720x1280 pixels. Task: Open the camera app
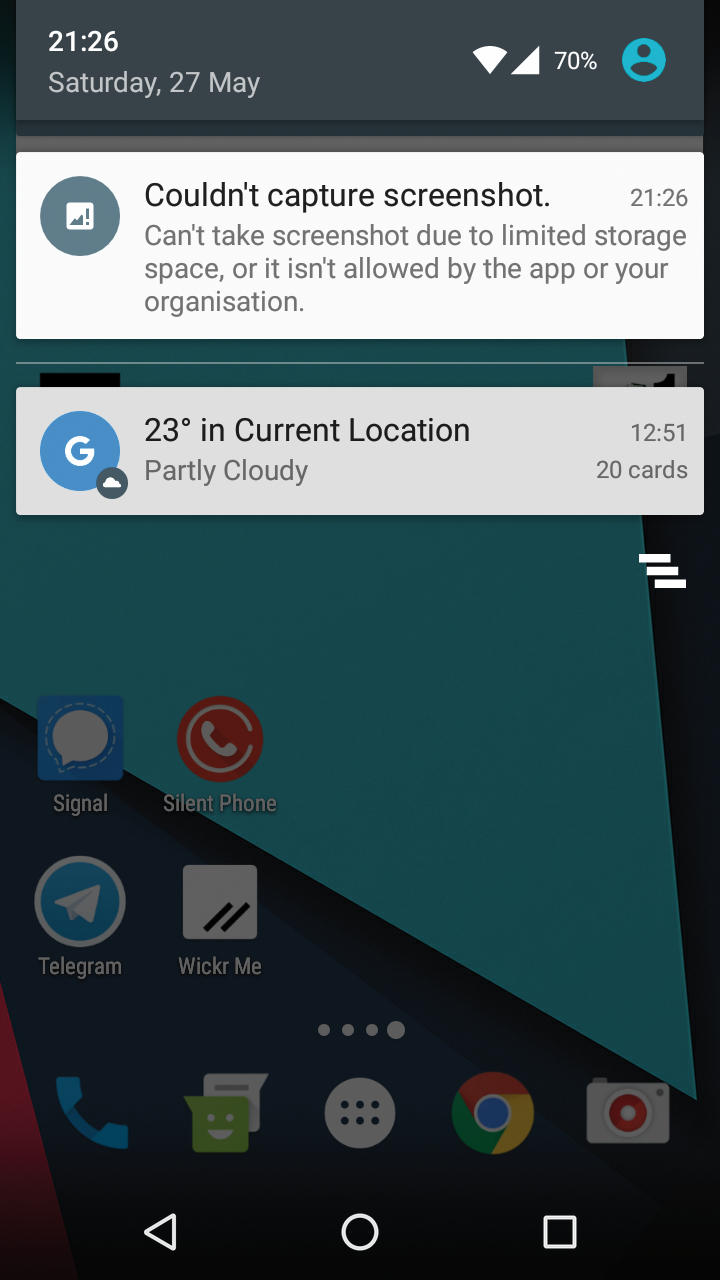[627, 1112]
